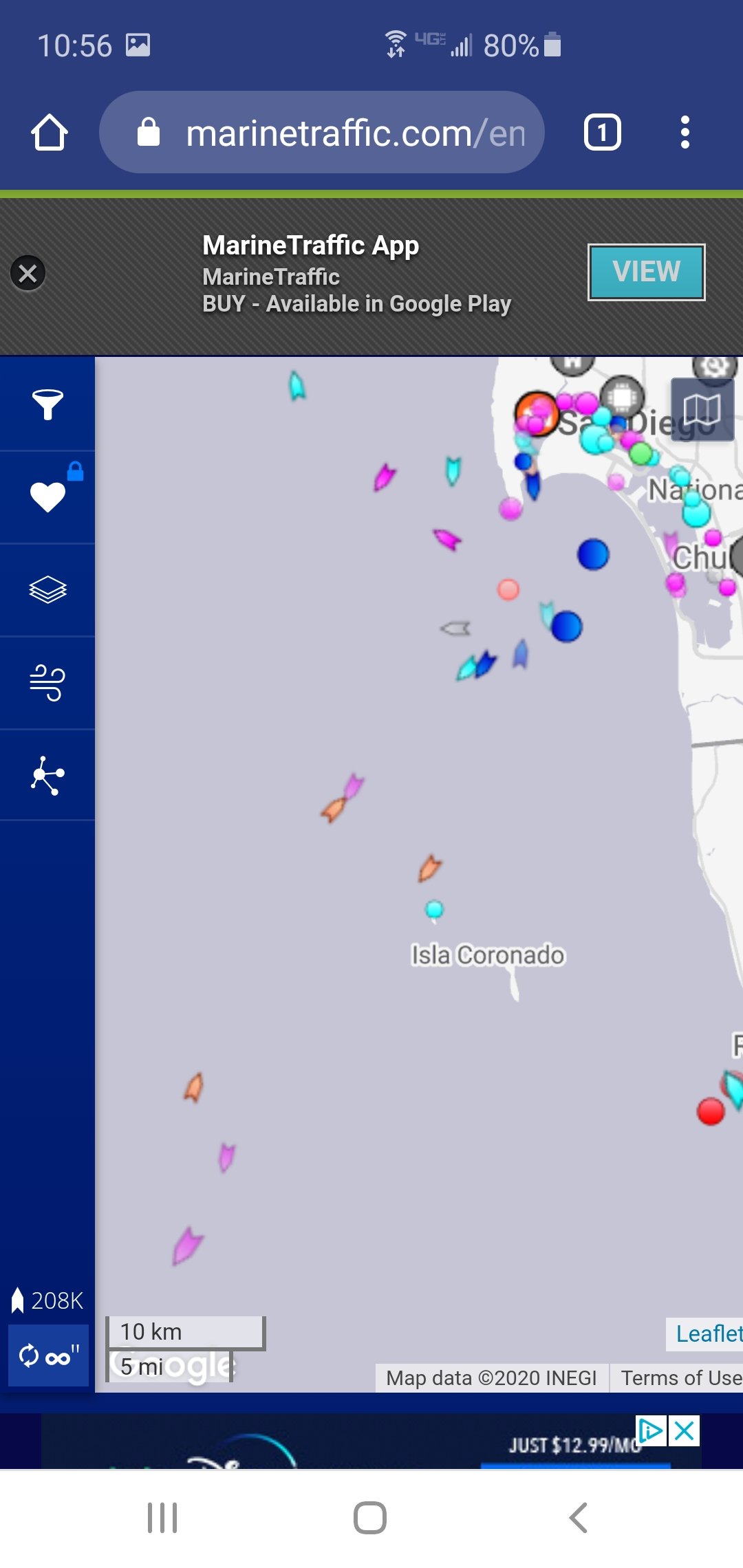The width and height of the screenshot is (743, 1568).
Task: Dismiss the MarineTraffic App banner
Action: (x=28, y=273)
